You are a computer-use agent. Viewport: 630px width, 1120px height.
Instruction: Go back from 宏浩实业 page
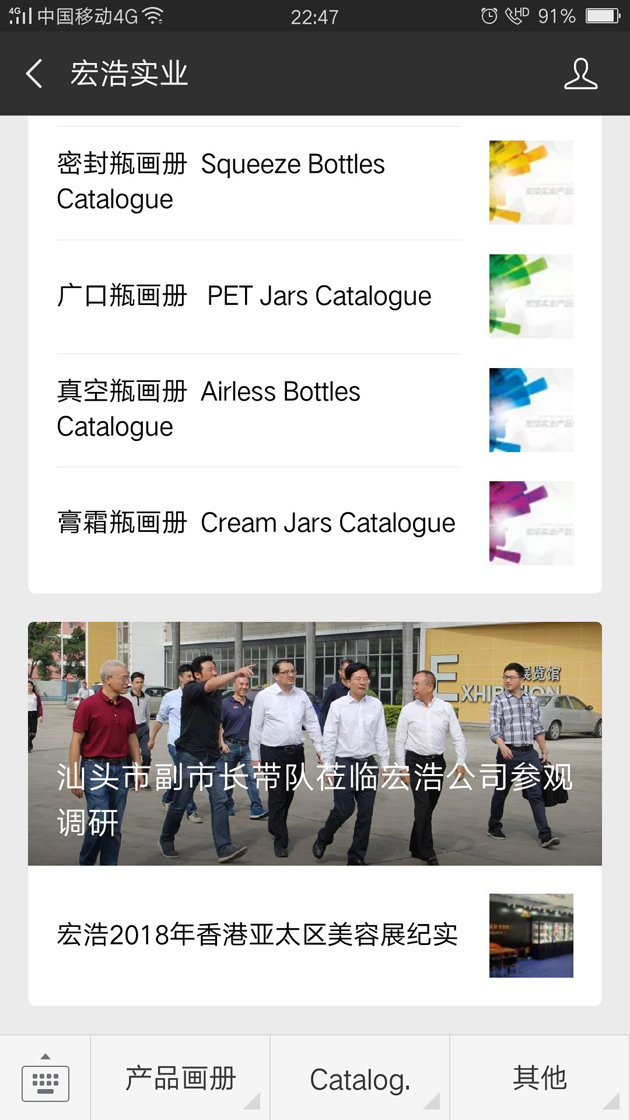[35, 74]
